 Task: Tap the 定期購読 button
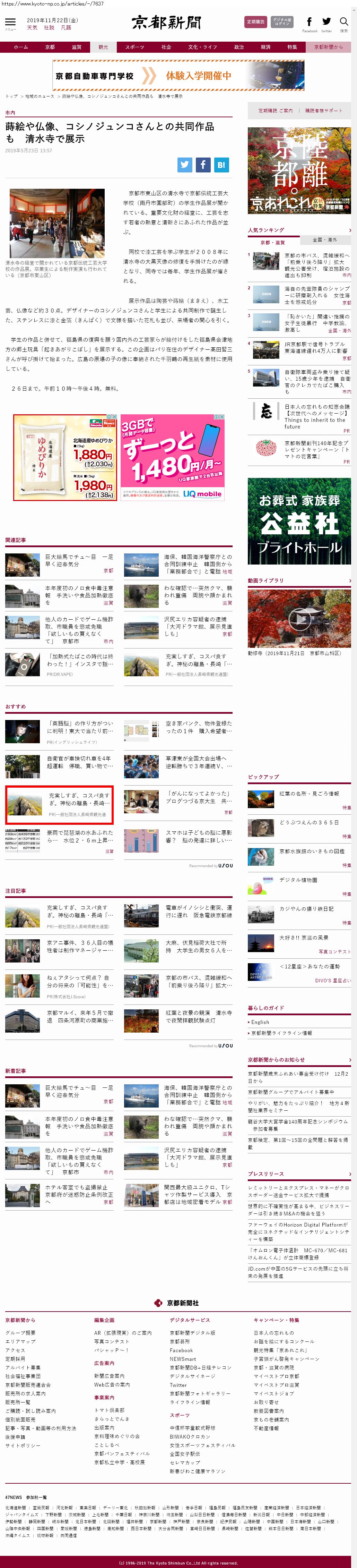(x=255, y=22)
